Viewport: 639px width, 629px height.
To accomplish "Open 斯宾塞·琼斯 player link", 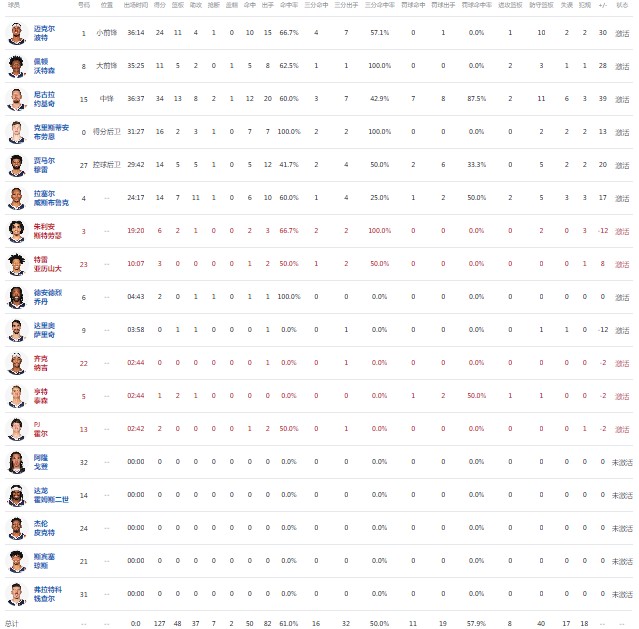I will [43, 561].
